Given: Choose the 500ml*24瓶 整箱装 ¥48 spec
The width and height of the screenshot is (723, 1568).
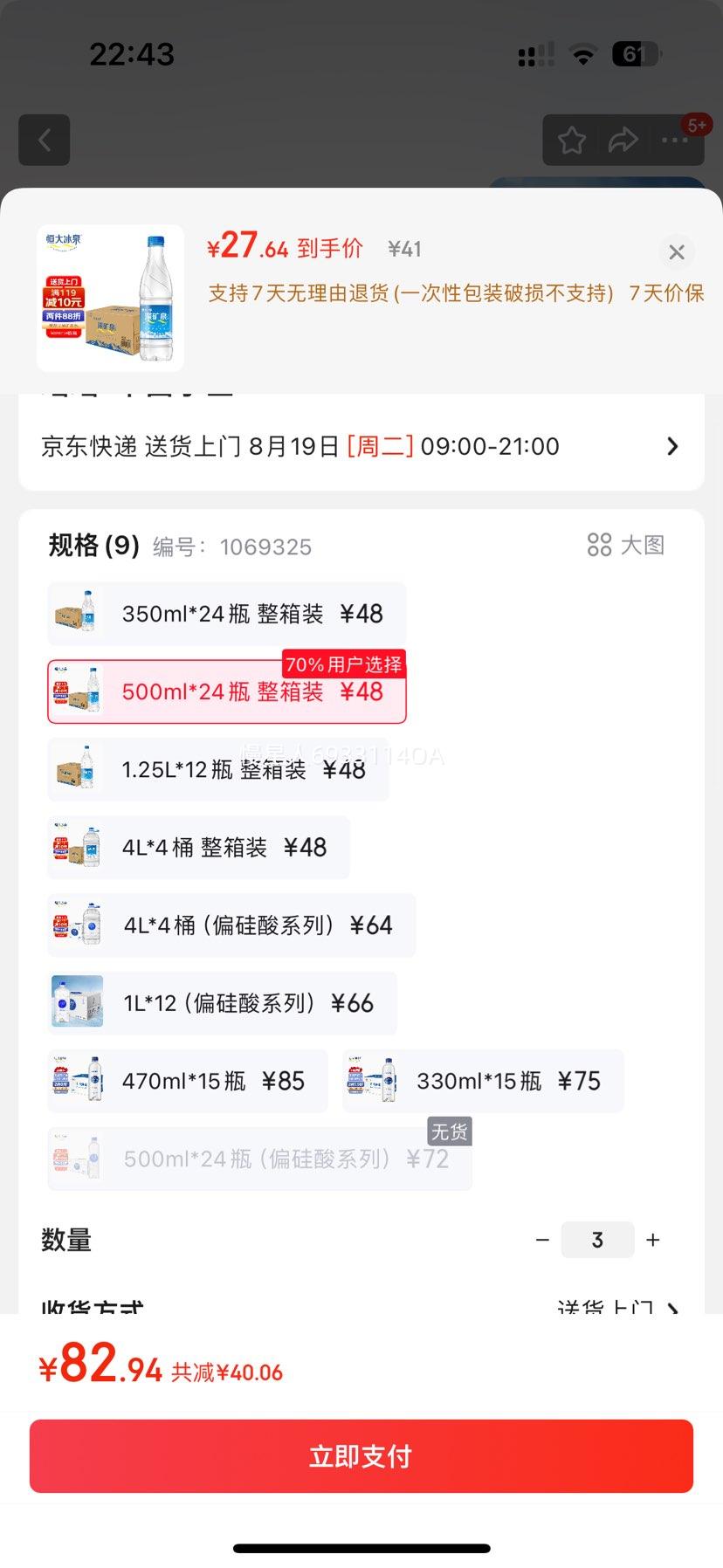Looking at the screenshot, I should point(226,692).
